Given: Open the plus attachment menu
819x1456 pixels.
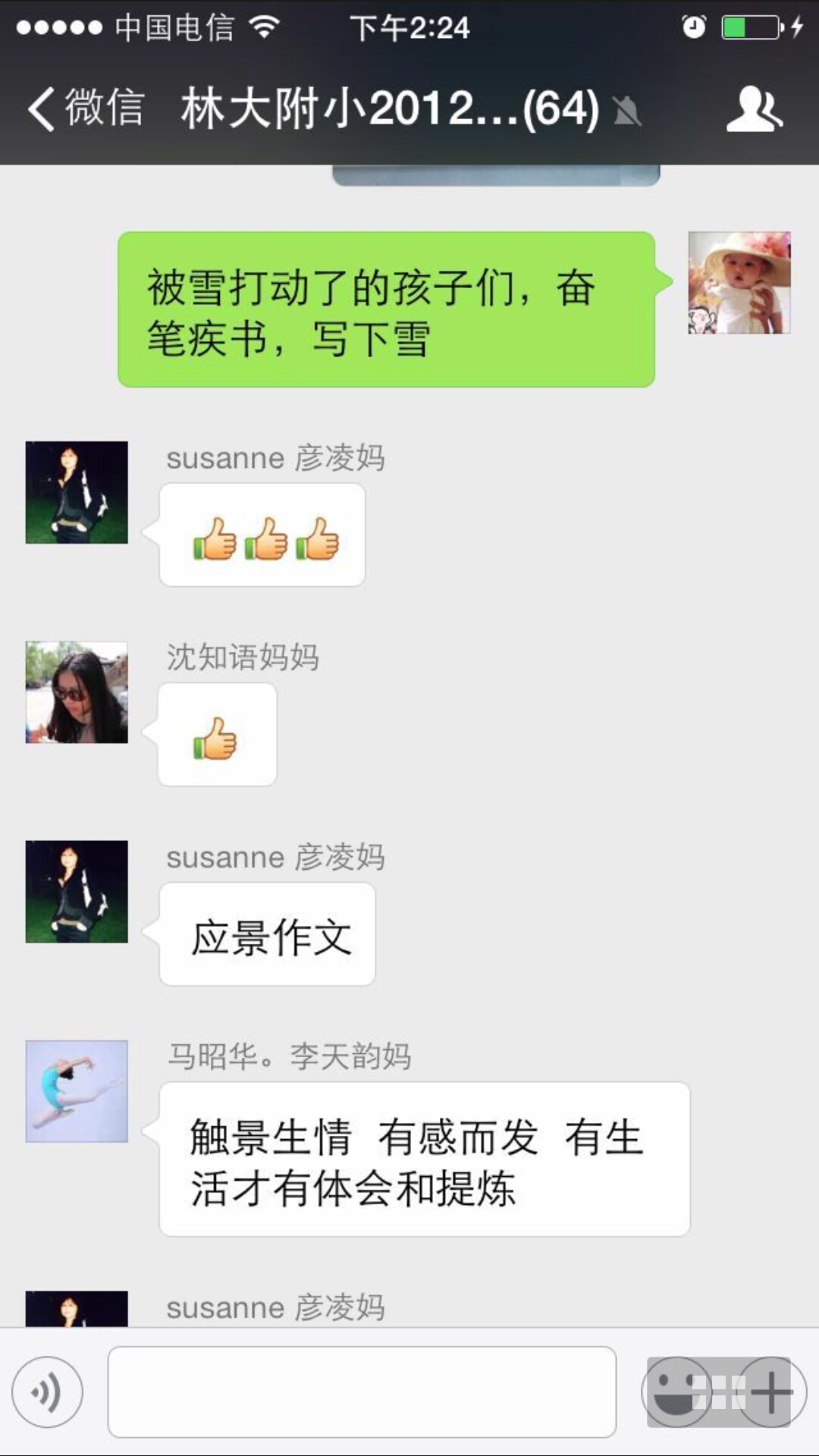Looking at the screenshot, I should 771,1392.
